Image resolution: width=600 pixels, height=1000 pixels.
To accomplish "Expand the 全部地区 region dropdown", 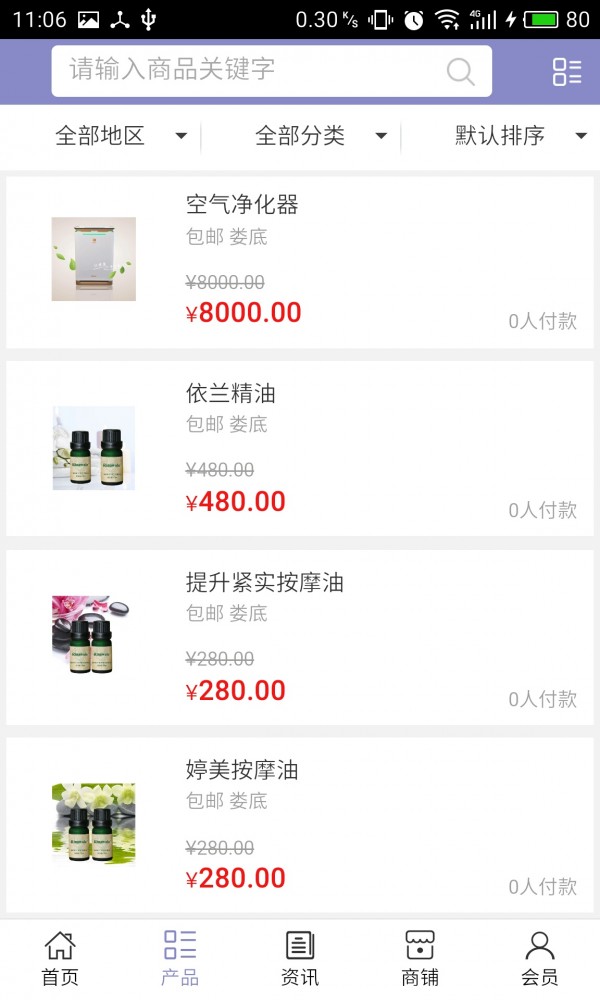I will click(x=120, y=136).
